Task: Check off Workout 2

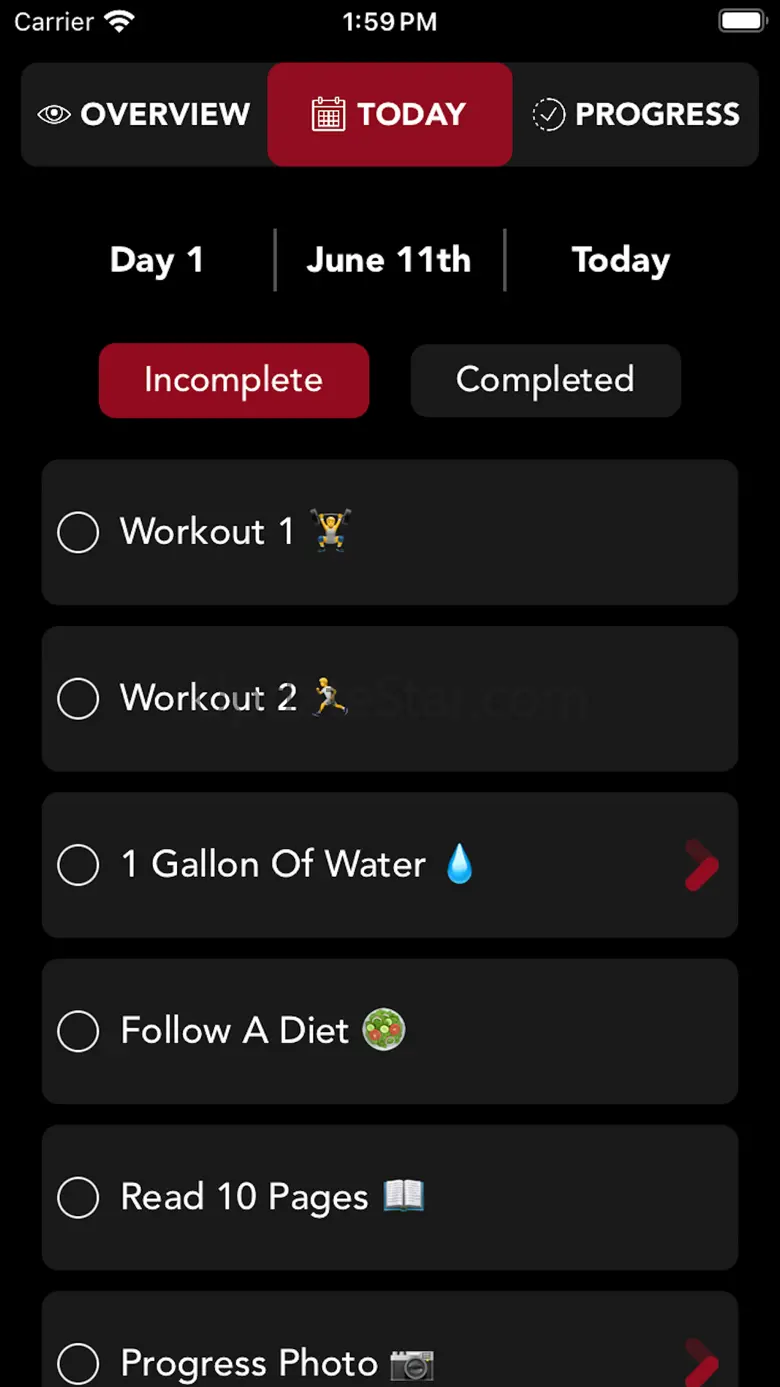Action: point(78,698)
